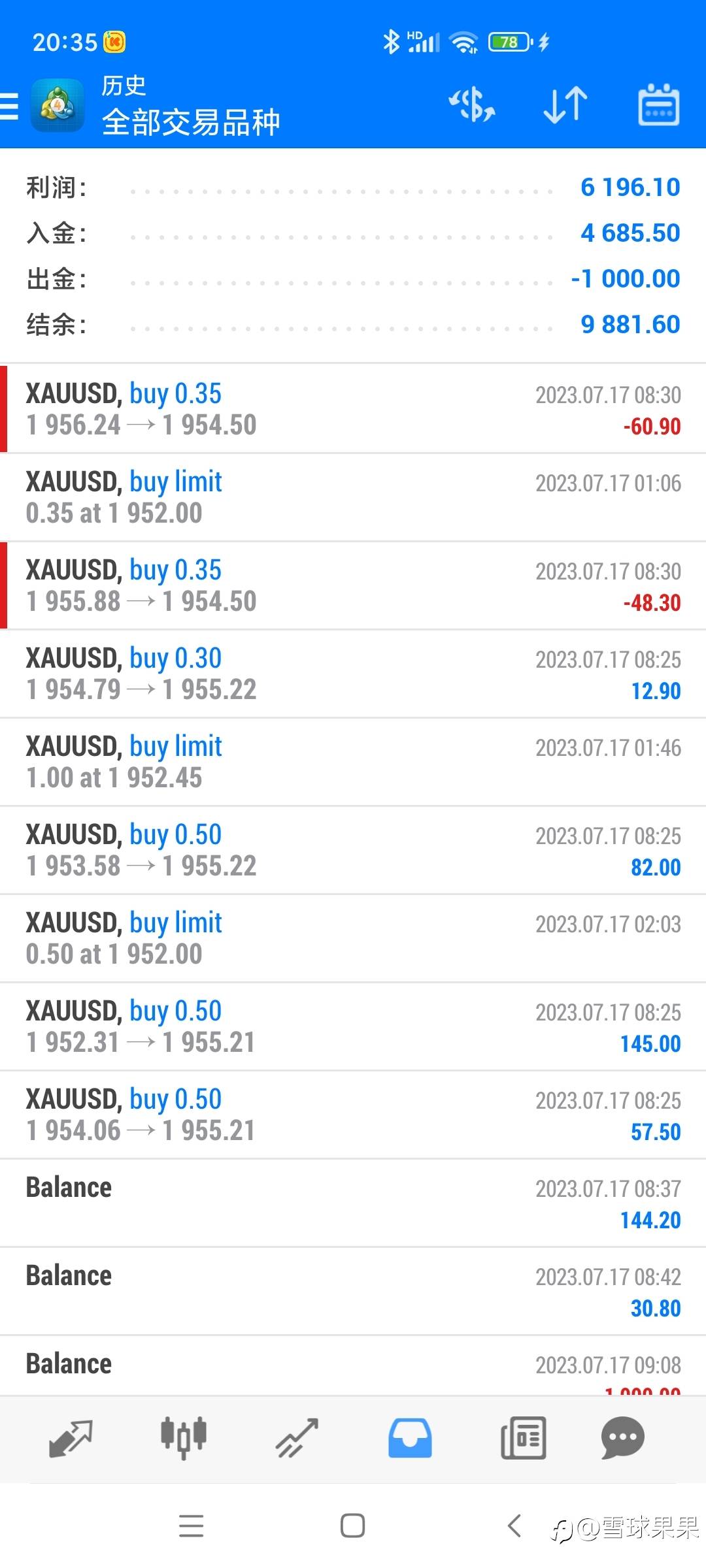Open the calendar date range picker
Image resolution: width=706 pixels, height=1568 pixels.
tap(658, 105)
